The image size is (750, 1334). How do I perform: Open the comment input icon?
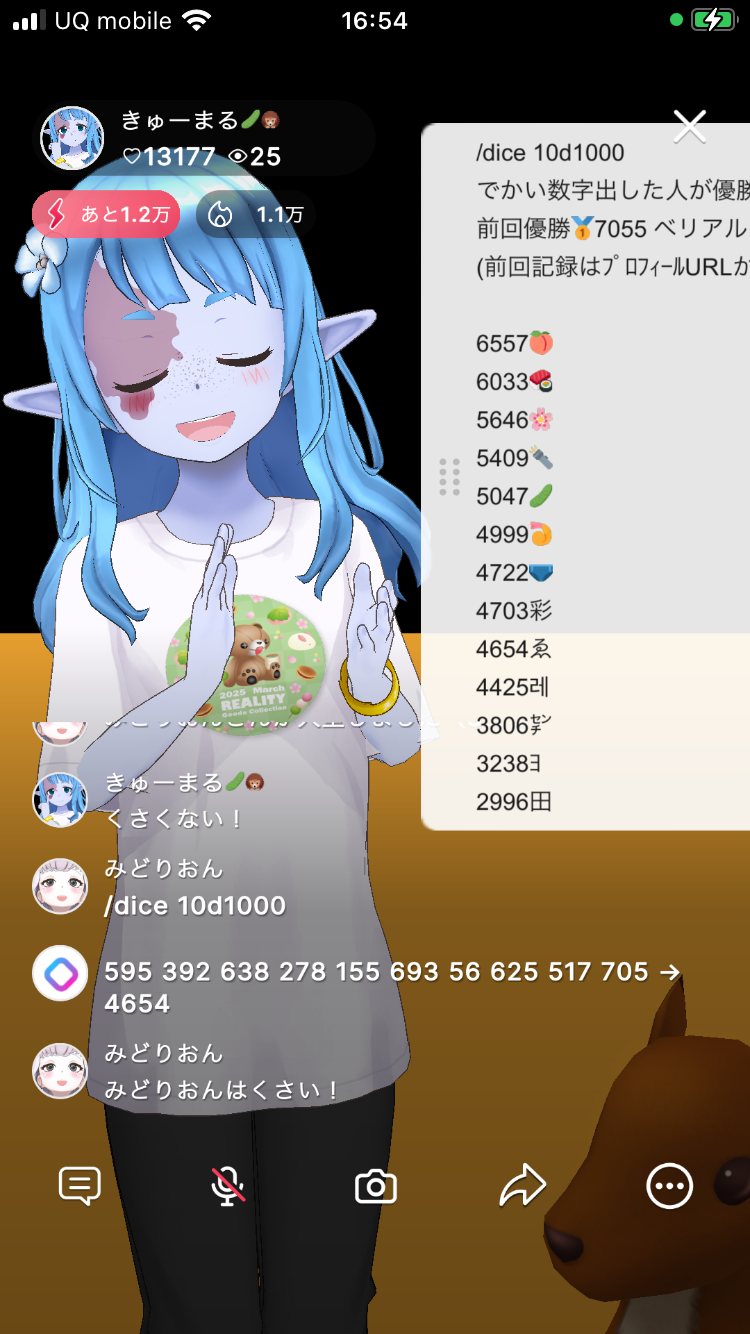[80, 1187]
